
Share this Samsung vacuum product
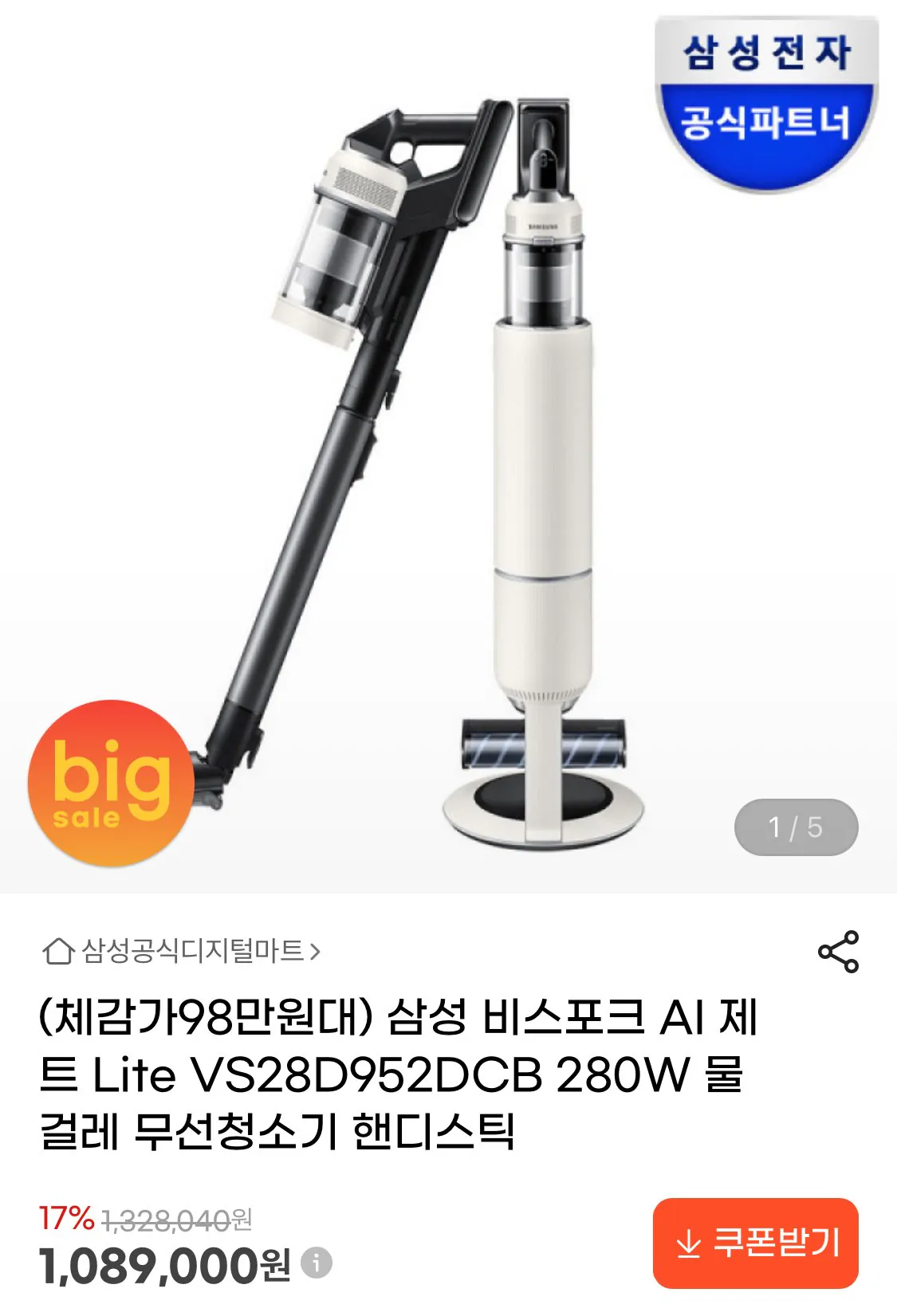838,951
